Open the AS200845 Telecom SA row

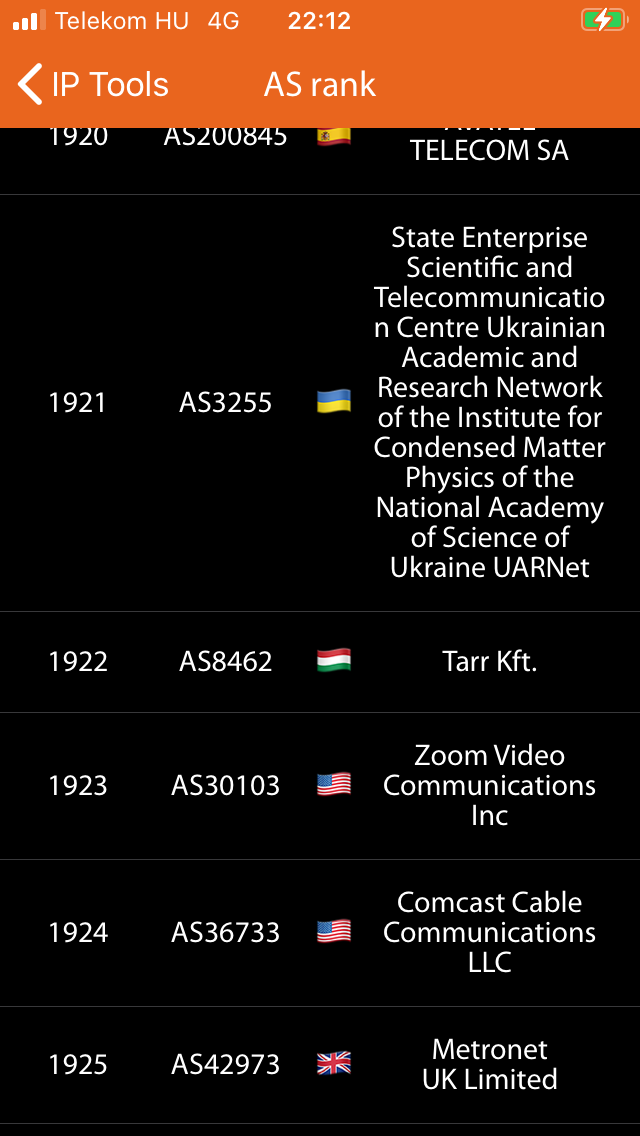(x=320, y=161)
